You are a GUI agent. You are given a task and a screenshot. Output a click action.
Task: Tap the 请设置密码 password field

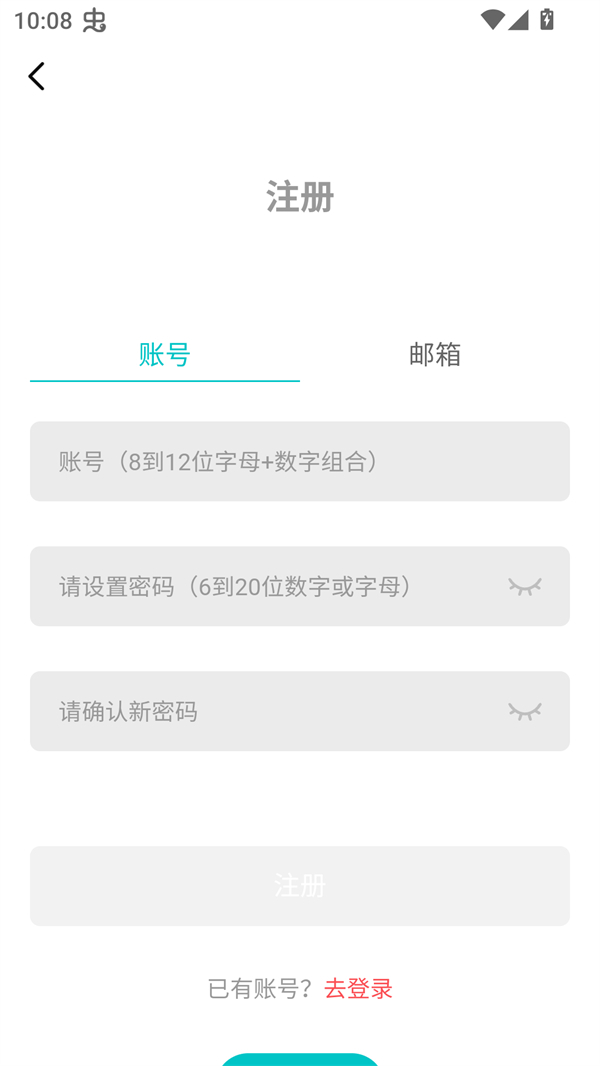tap(260, 586)
